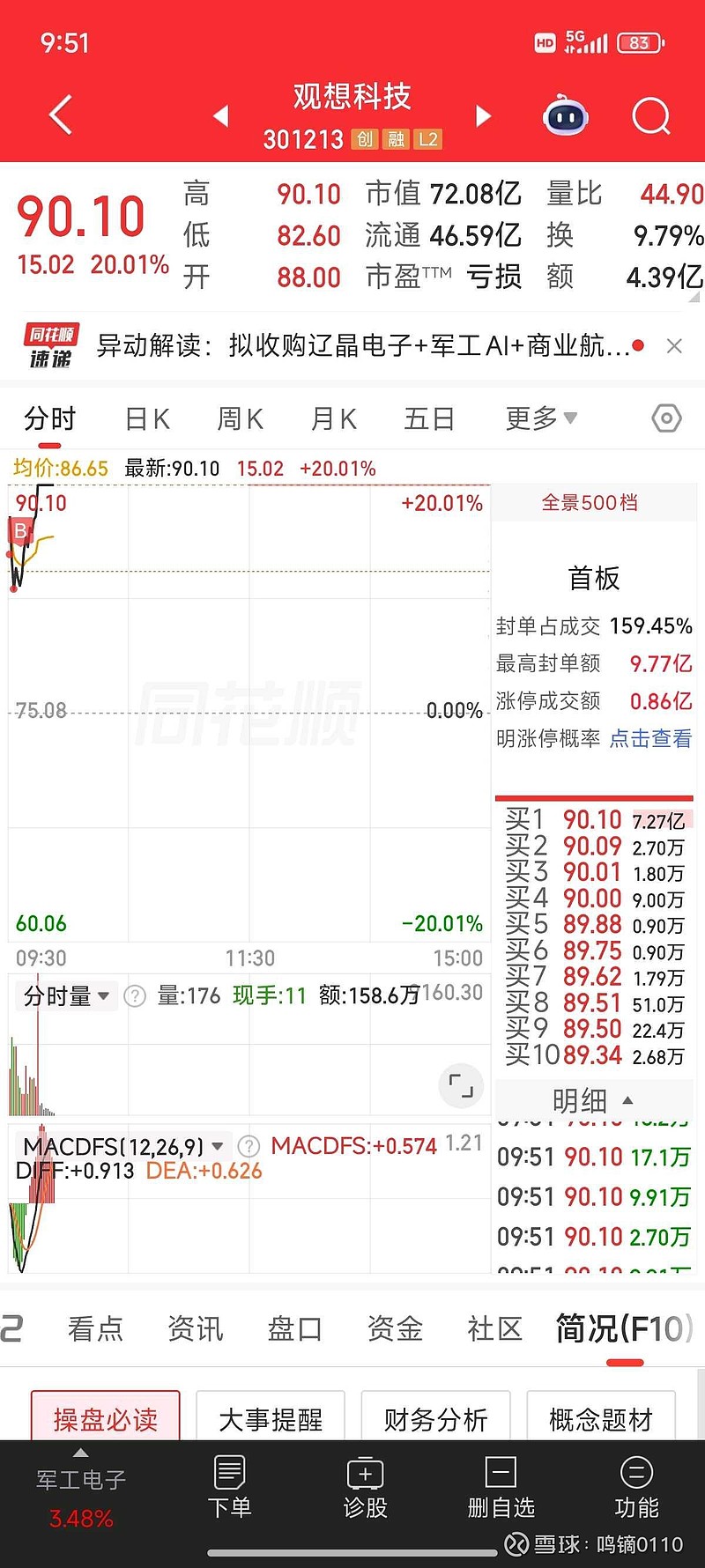
Task: Tap the help question mark beside 分时量
Action: (135, 995)
